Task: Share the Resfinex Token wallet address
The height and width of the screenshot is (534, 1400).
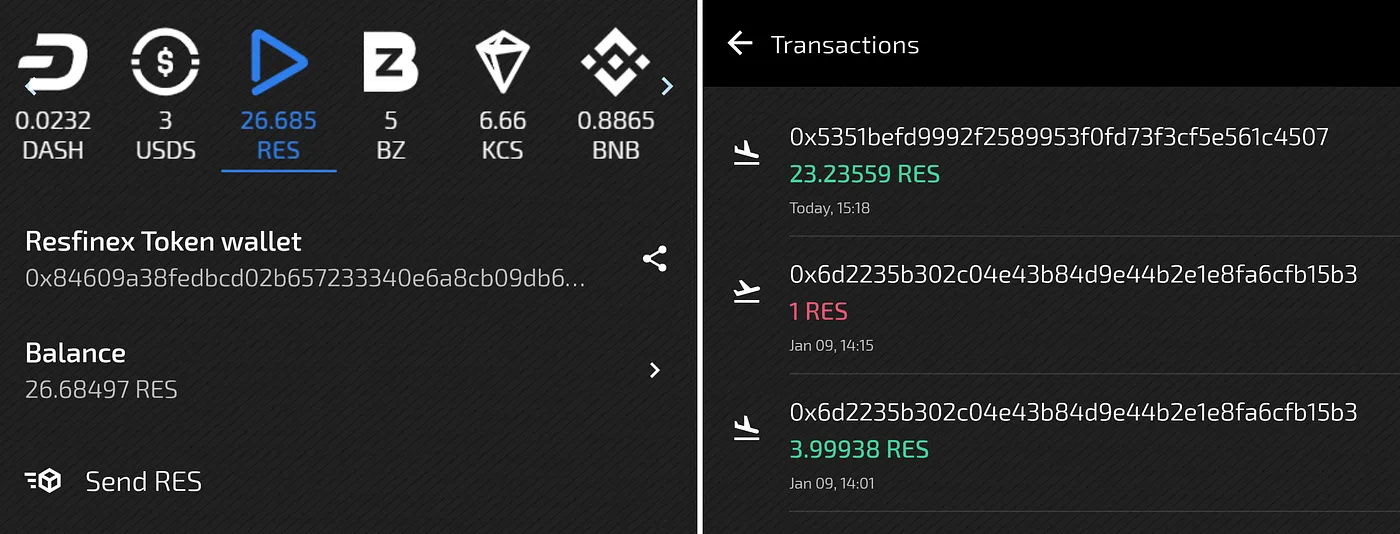Action: pos(654,259)
